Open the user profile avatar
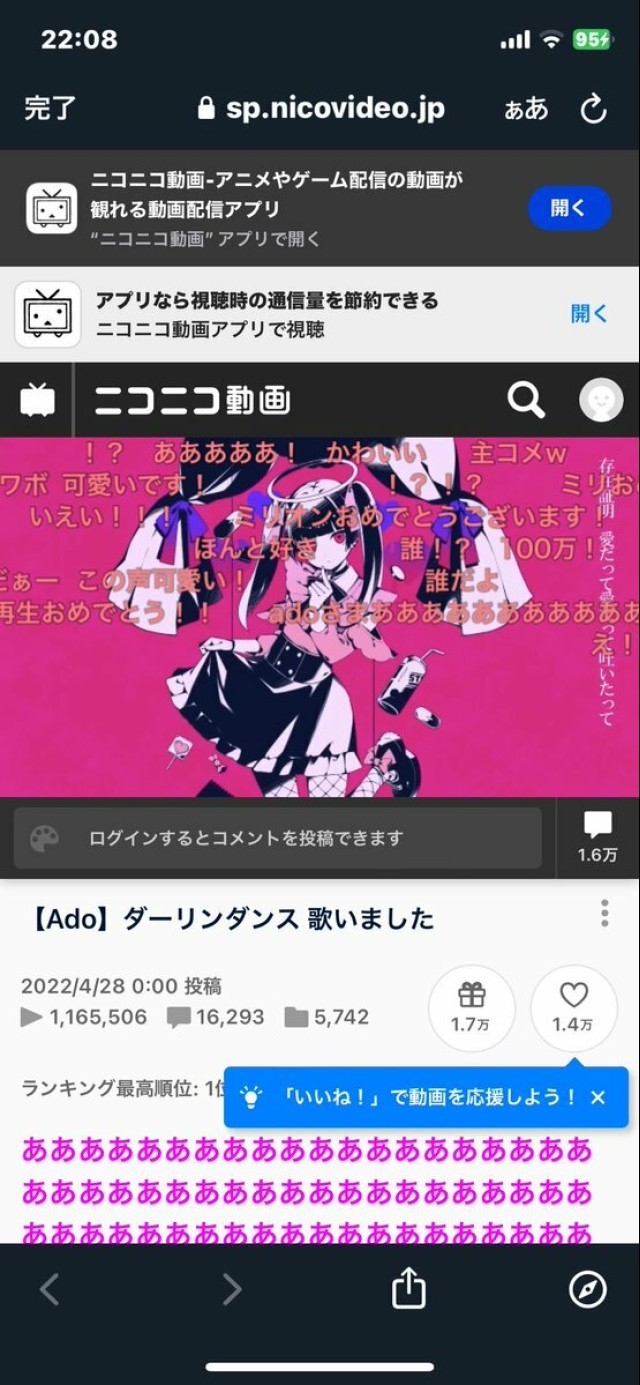Viewport: 640px width, 1385px height. click(x=600, y=400)
